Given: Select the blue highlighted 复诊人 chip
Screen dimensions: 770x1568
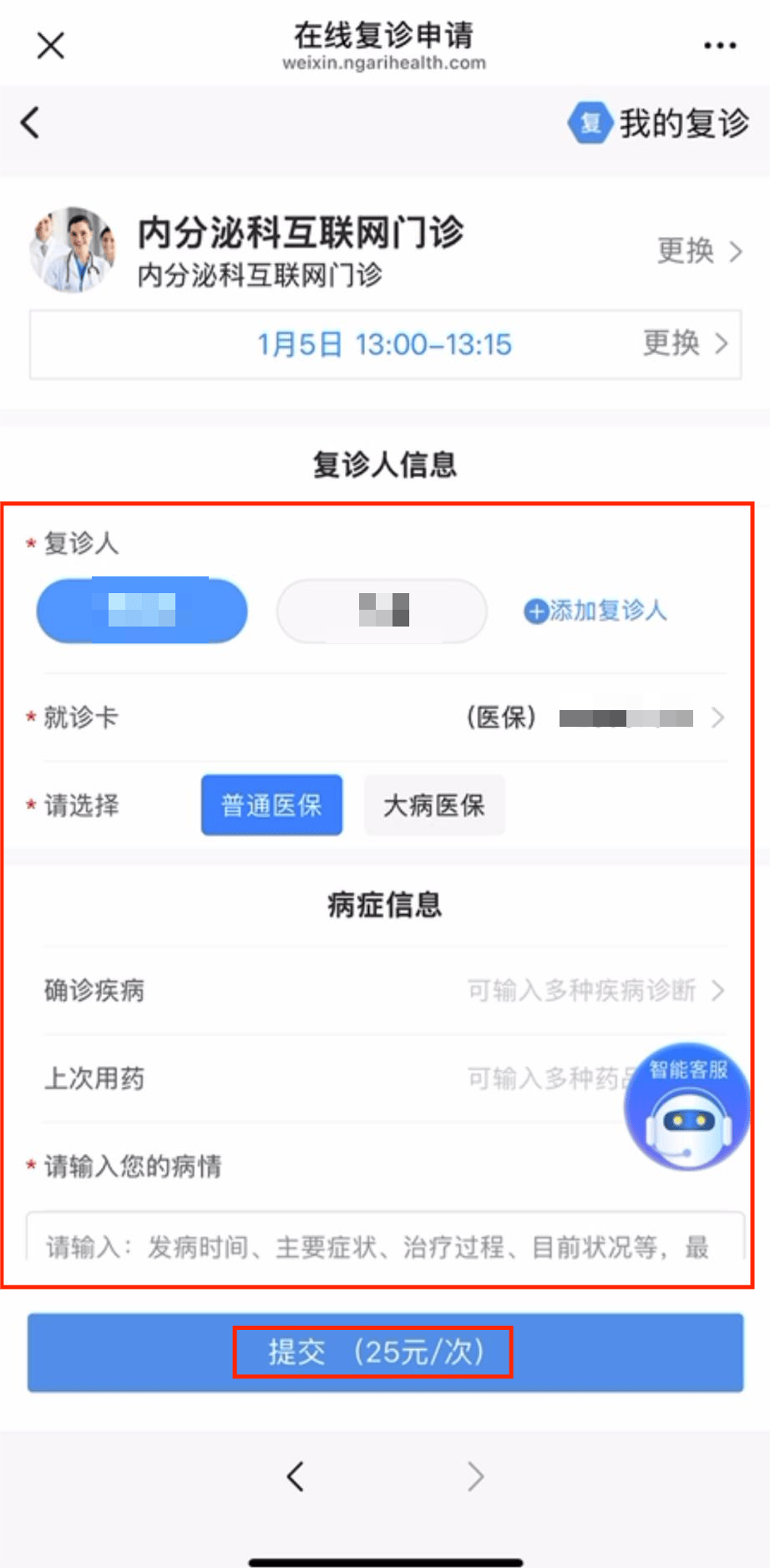Looking at the screenshot, I should click(x=142, y=611).
